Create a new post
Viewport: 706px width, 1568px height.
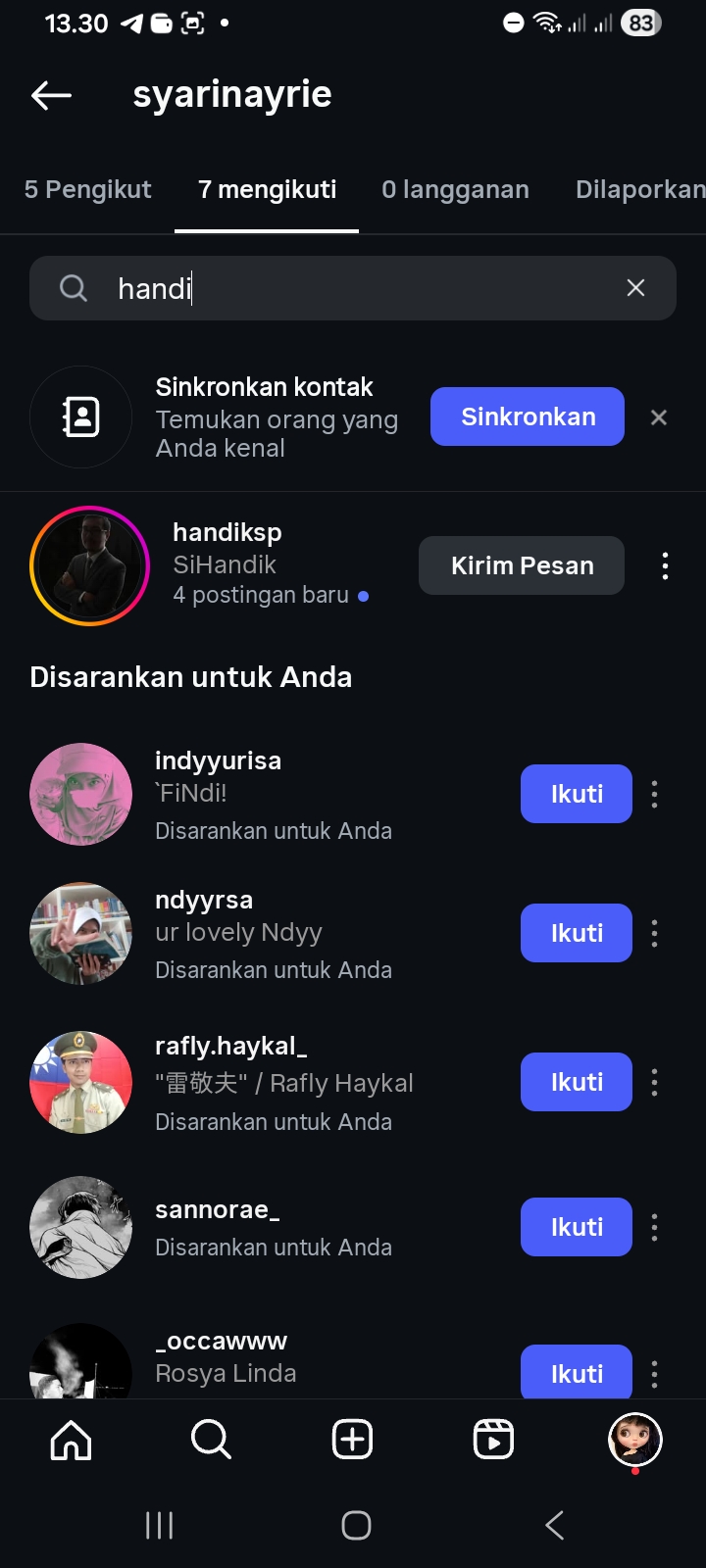click(352, 1440)
